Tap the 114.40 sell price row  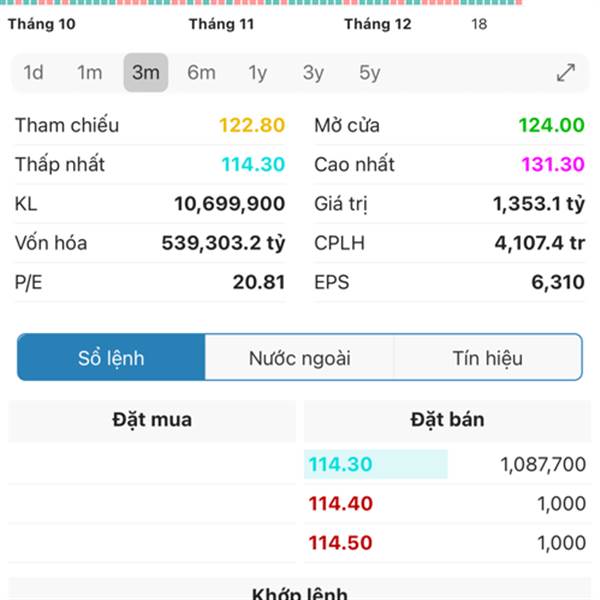click(x=447, y=504)
